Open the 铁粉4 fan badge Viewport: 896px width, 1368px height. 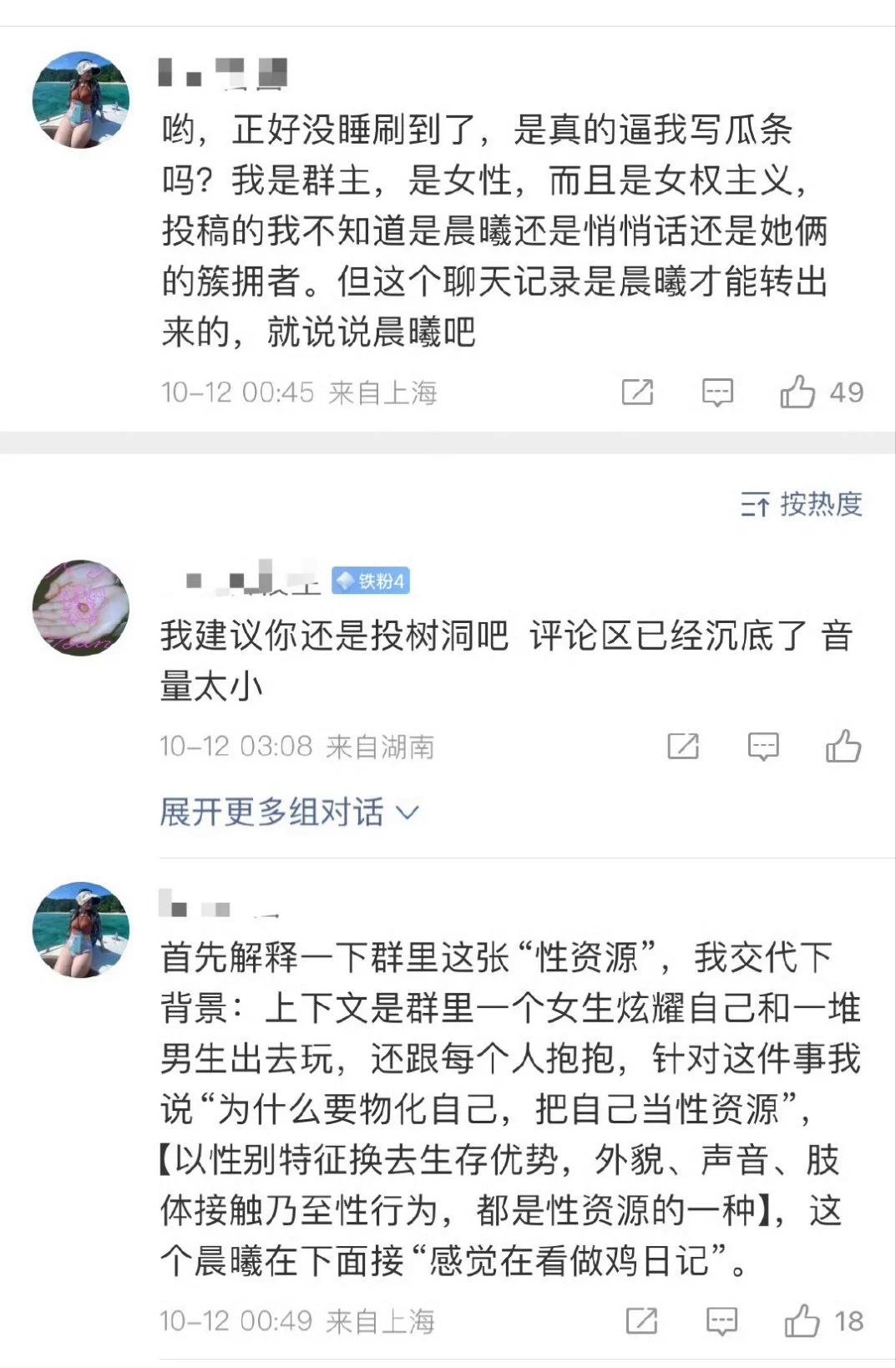click(371, 580)
